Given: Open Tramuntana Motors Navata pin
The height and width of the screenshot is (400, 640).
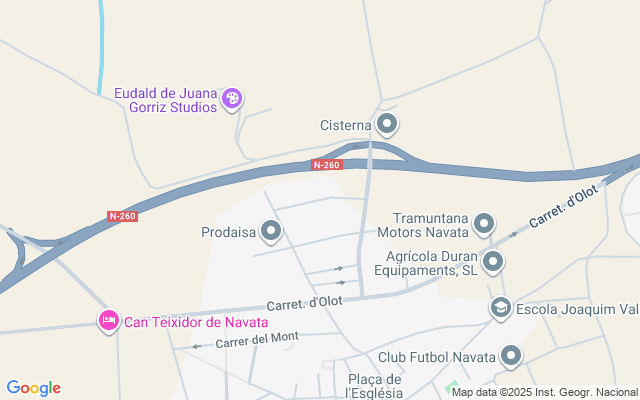Looking at the screenshot, I should tap(484, 225).
